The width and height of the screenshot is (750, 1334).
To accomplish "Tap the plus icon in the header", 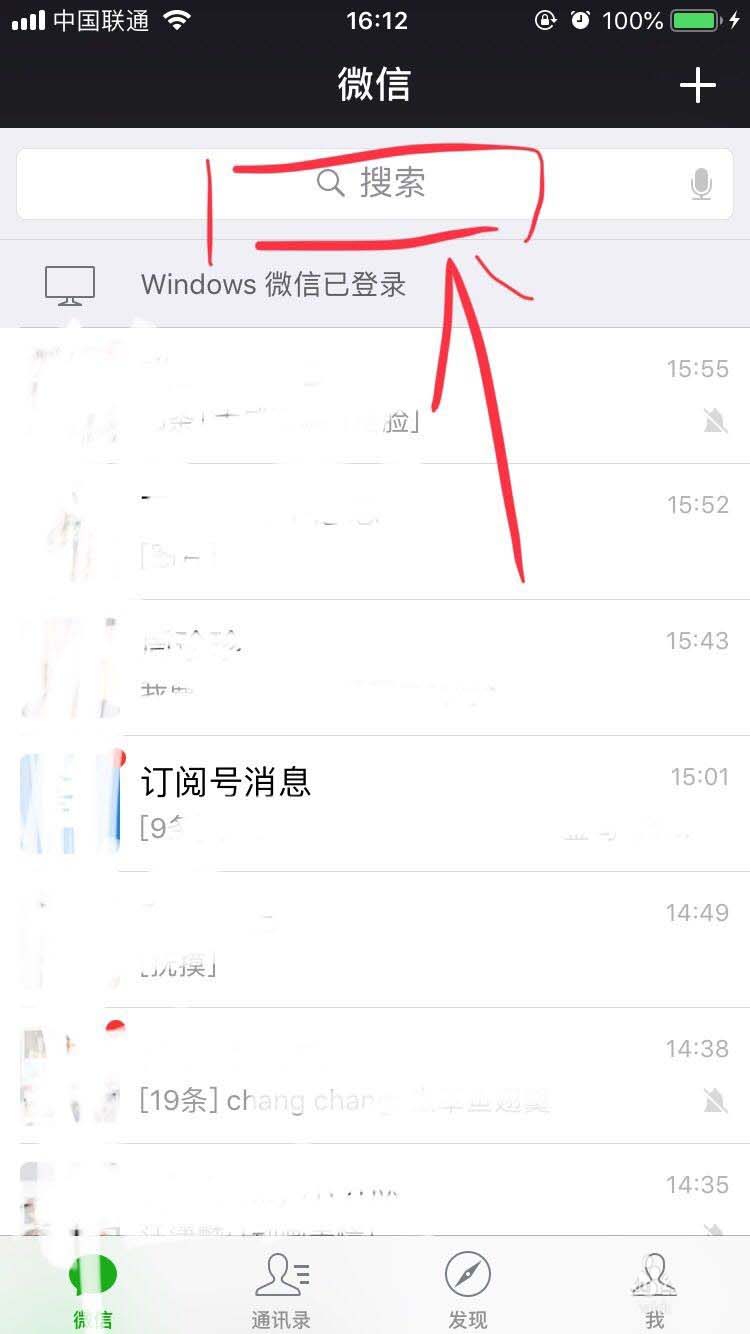I will [697, 85].
